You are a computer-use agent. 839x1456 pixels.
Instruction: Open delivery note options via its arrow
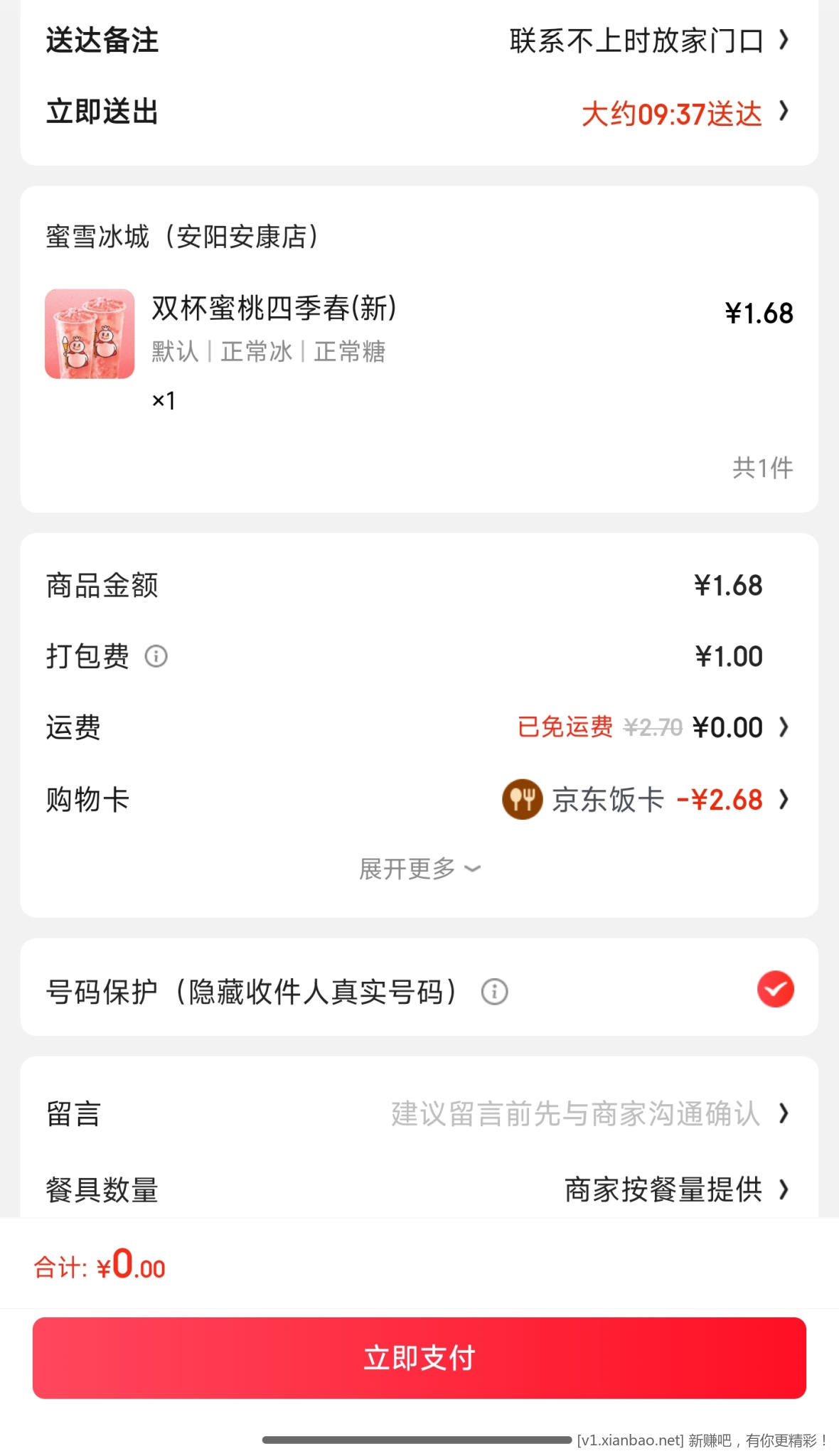point(785,41)
